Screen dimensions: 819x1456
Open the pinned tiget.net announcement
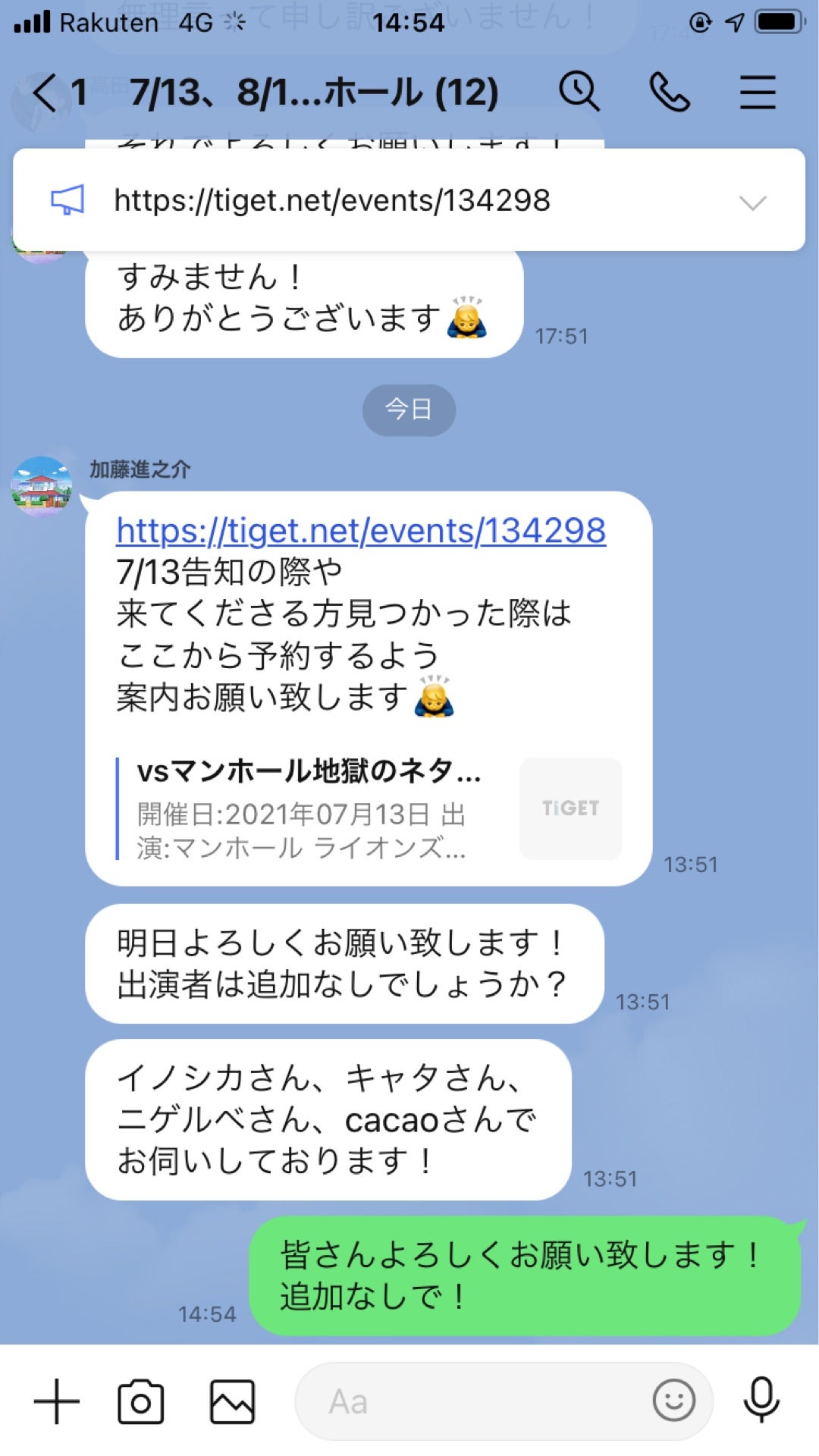[331, 201]
